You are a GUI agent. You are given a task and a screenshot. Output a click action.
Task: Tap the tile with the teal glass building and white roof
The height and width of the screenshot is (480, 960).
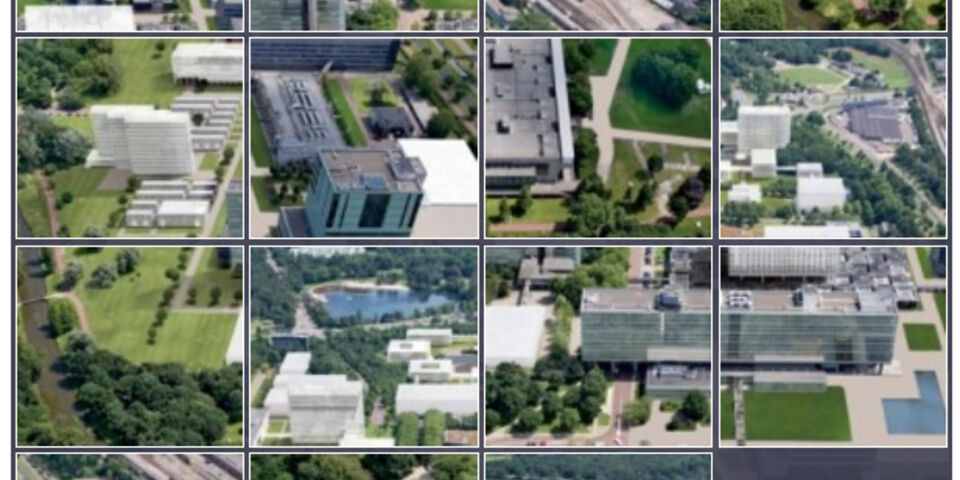[364, 138]
